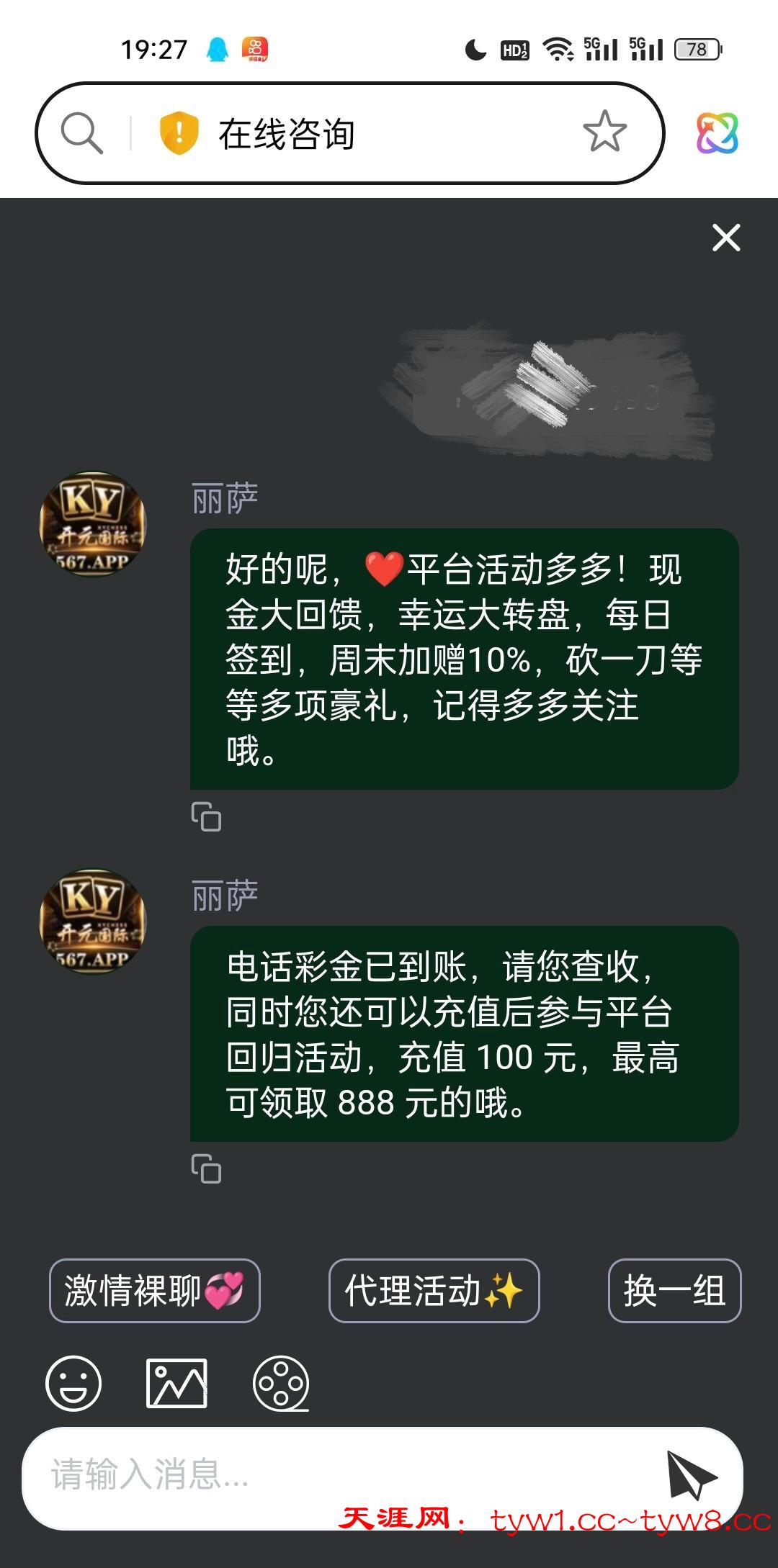Open the site security warning shield
The image size is (778, 1568).
pos(178,133)
